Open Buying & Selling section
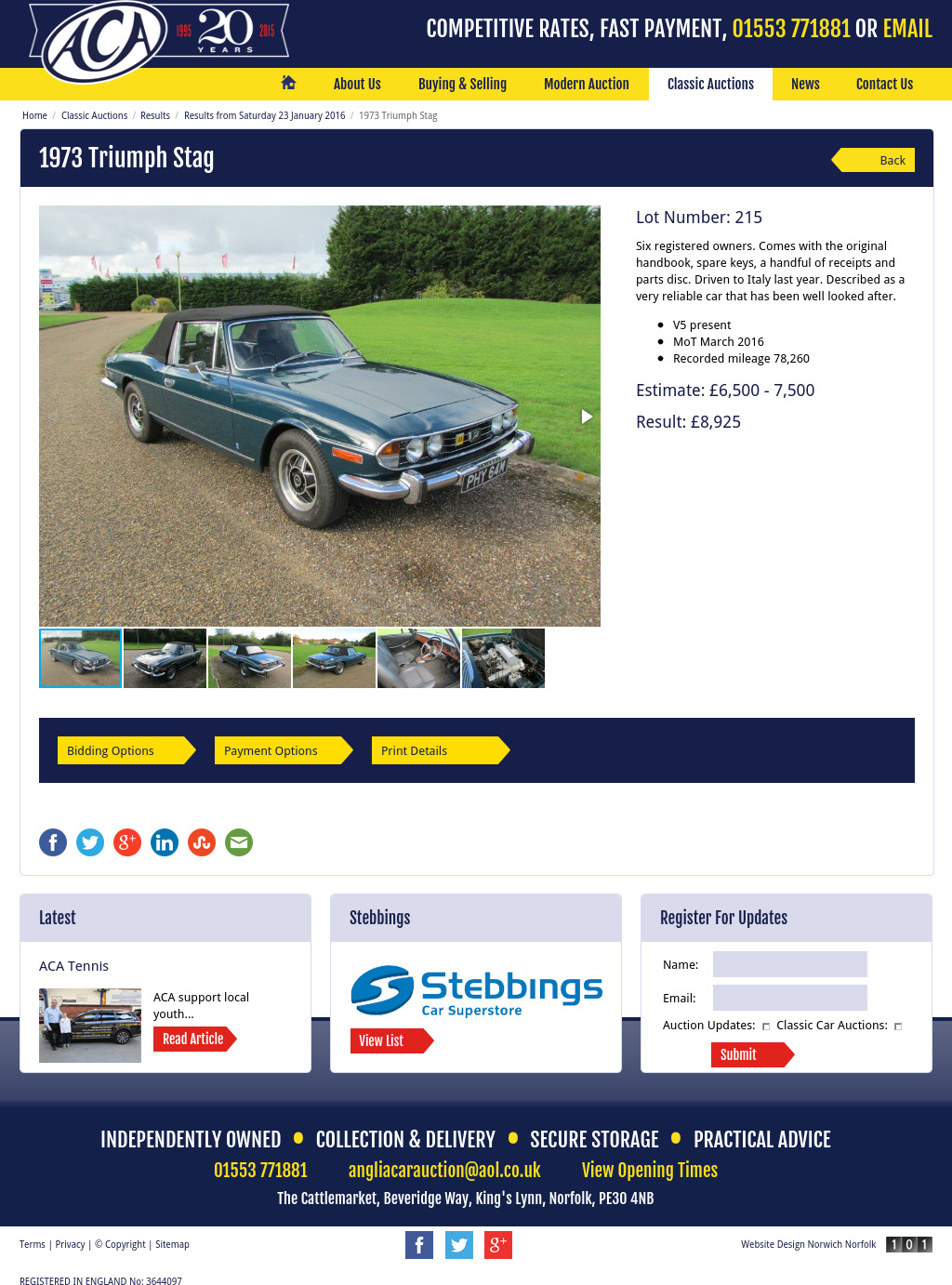 click(x=462, y=84)
